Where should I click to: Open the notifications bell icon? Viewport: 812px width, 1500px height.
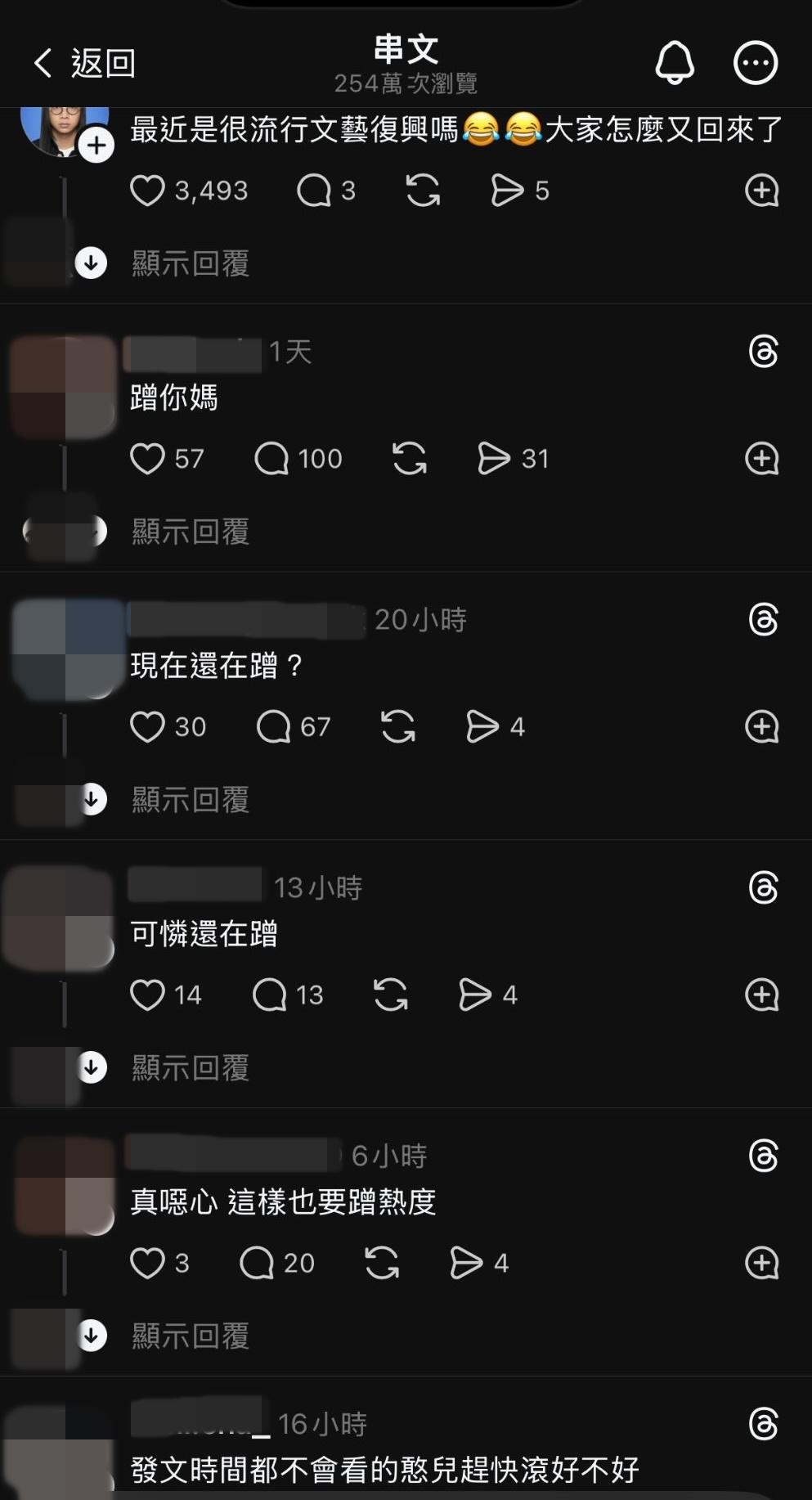[x=673, y=62]
